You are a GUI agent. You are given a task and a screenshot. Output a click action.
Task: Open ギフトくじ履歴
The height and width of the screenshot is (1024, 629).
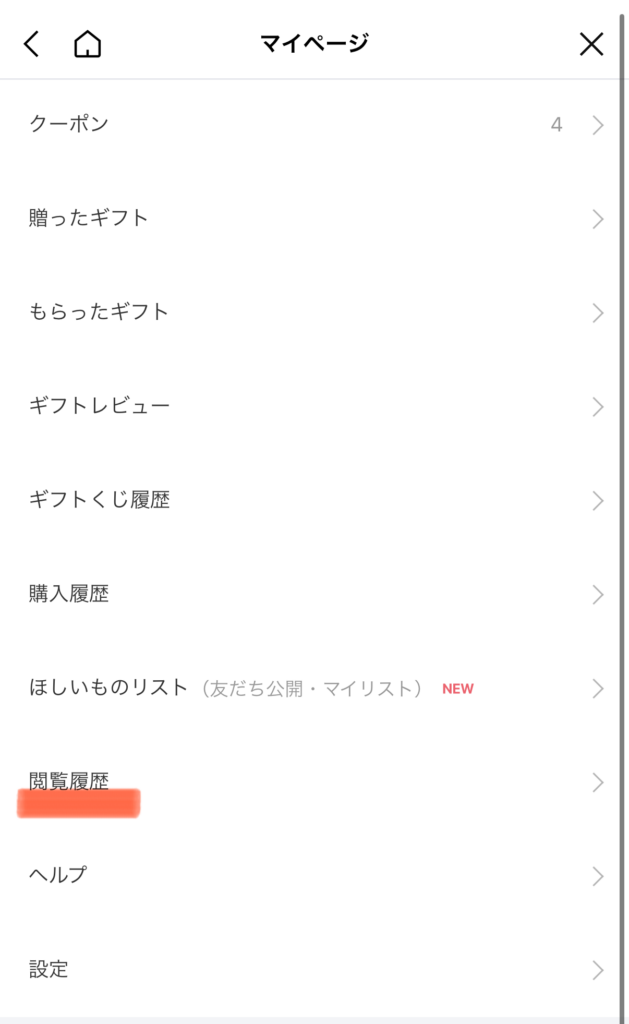pos(314,500)
